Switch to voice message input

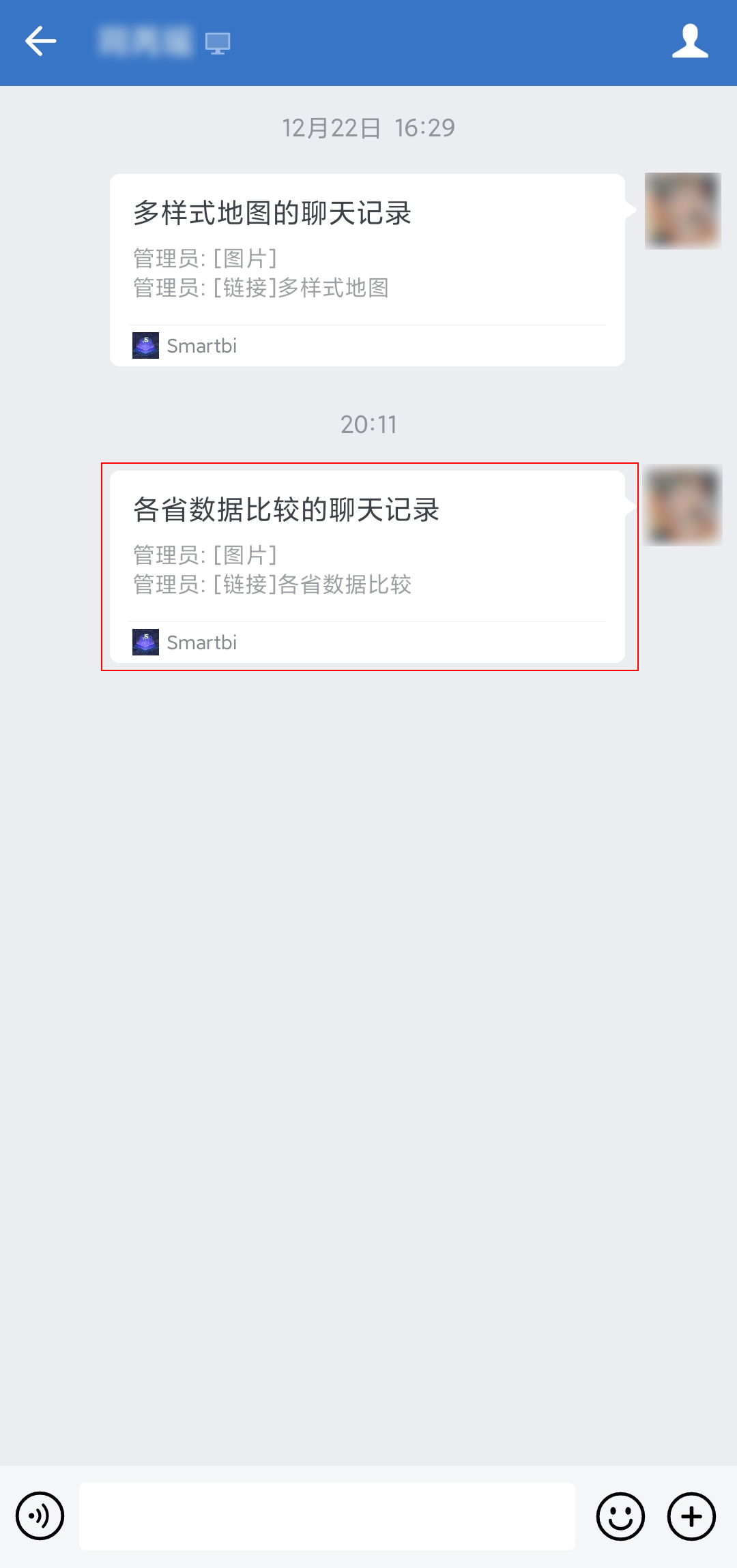[x=40, y=1516]
